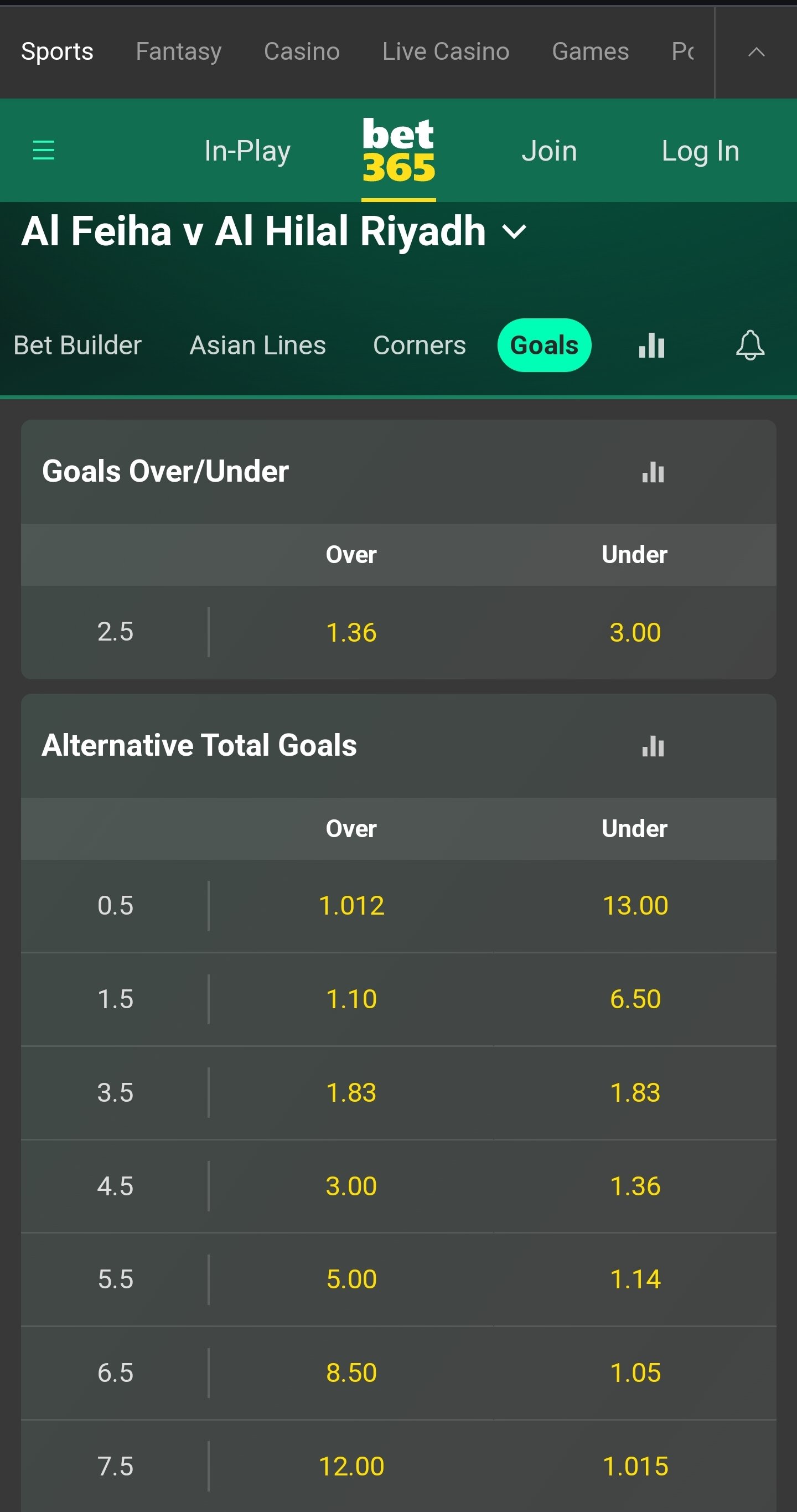Open stats for Goals Over/Under
The image size is (797, 1512).
click(x=653, y=472)
